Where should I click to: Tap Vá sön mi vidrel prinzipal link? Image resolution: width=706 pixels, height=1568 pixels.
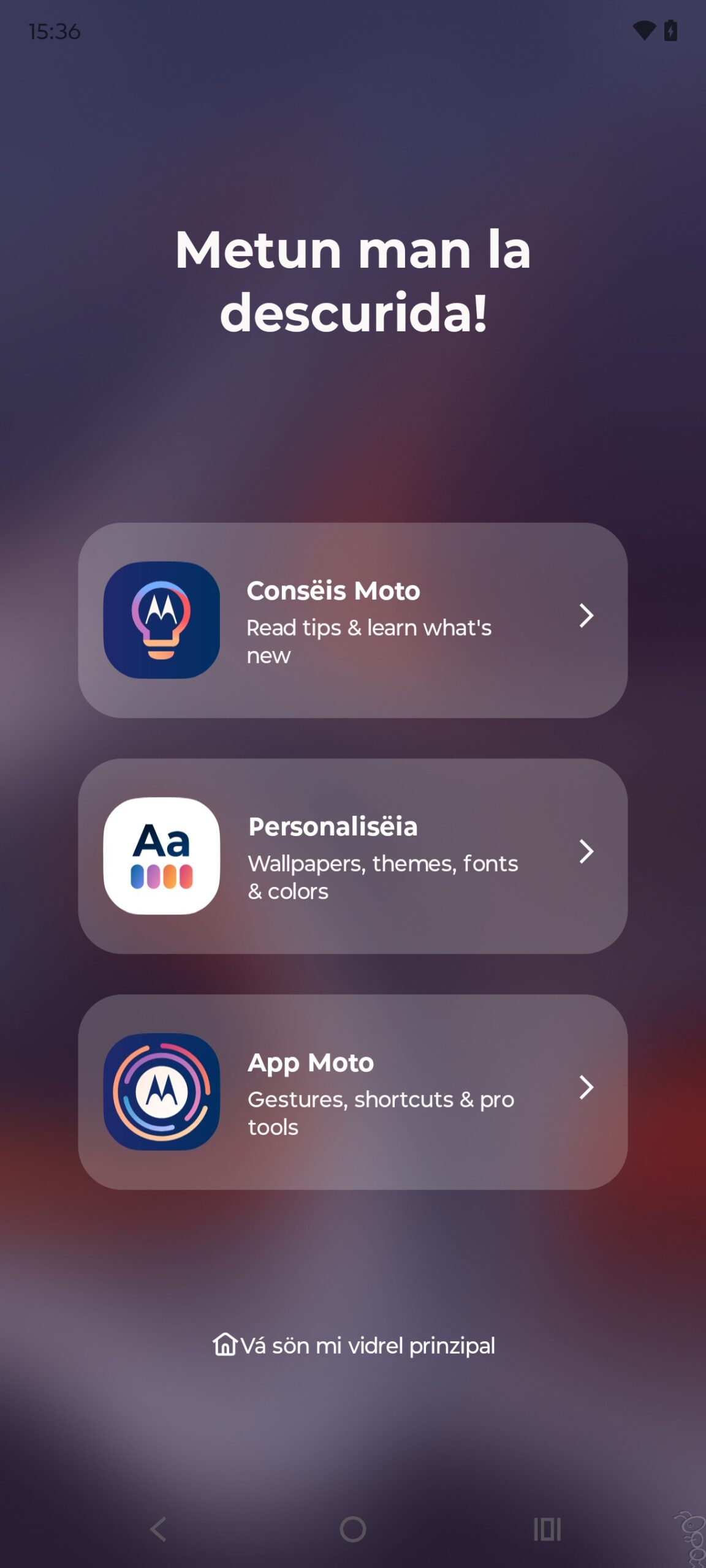click(354, 1345)
